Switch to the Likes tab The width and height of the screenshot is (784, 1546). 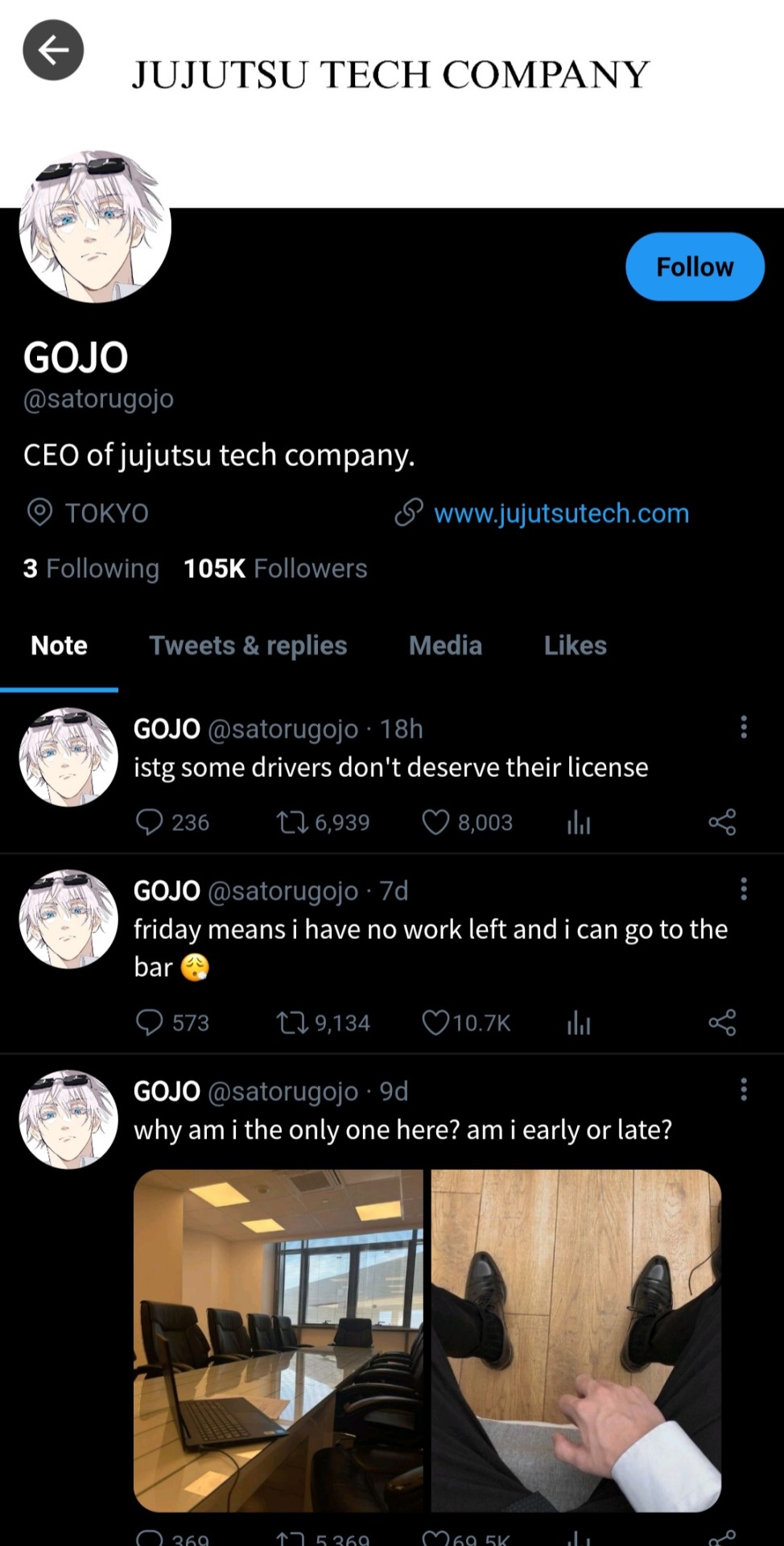pos(575,646)
